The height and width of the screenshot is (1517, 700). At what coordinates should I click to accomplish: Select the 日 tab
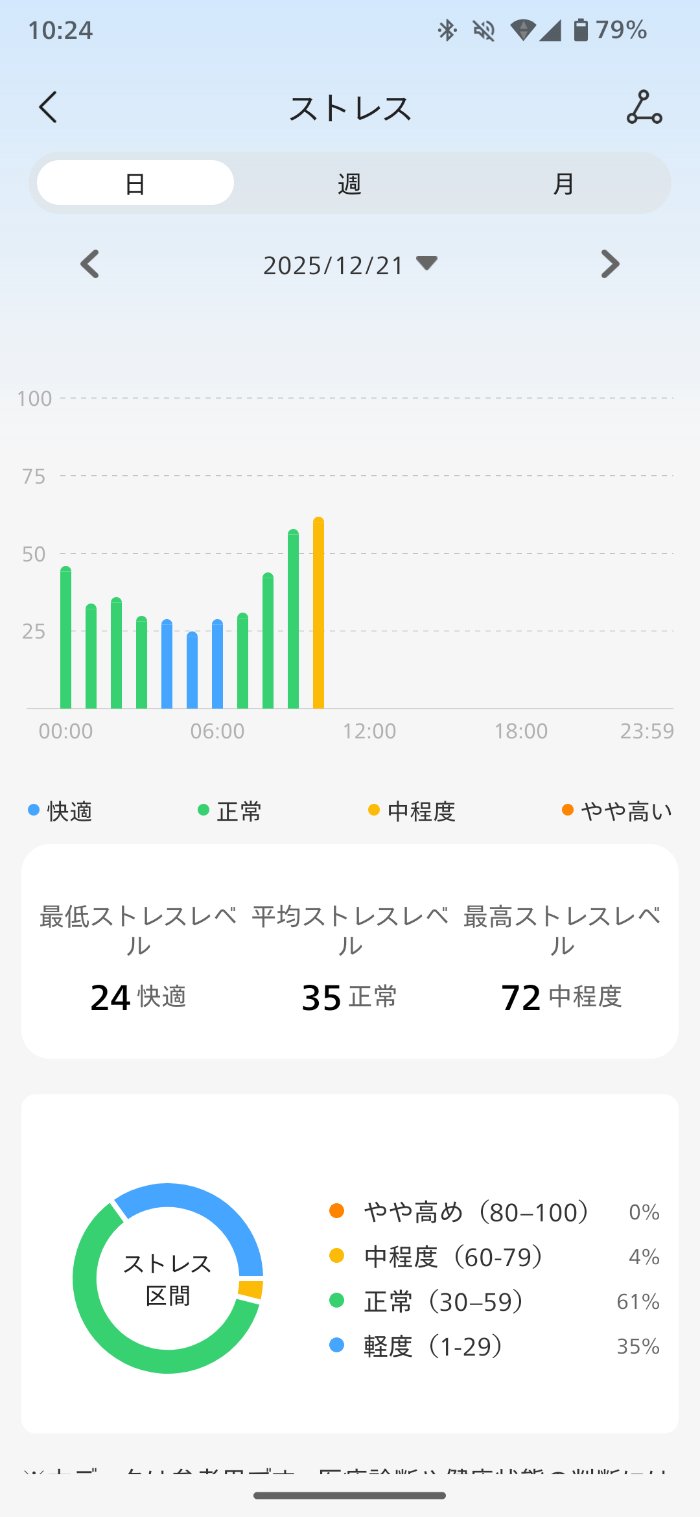pyautogui.click(x=135, y=183)
